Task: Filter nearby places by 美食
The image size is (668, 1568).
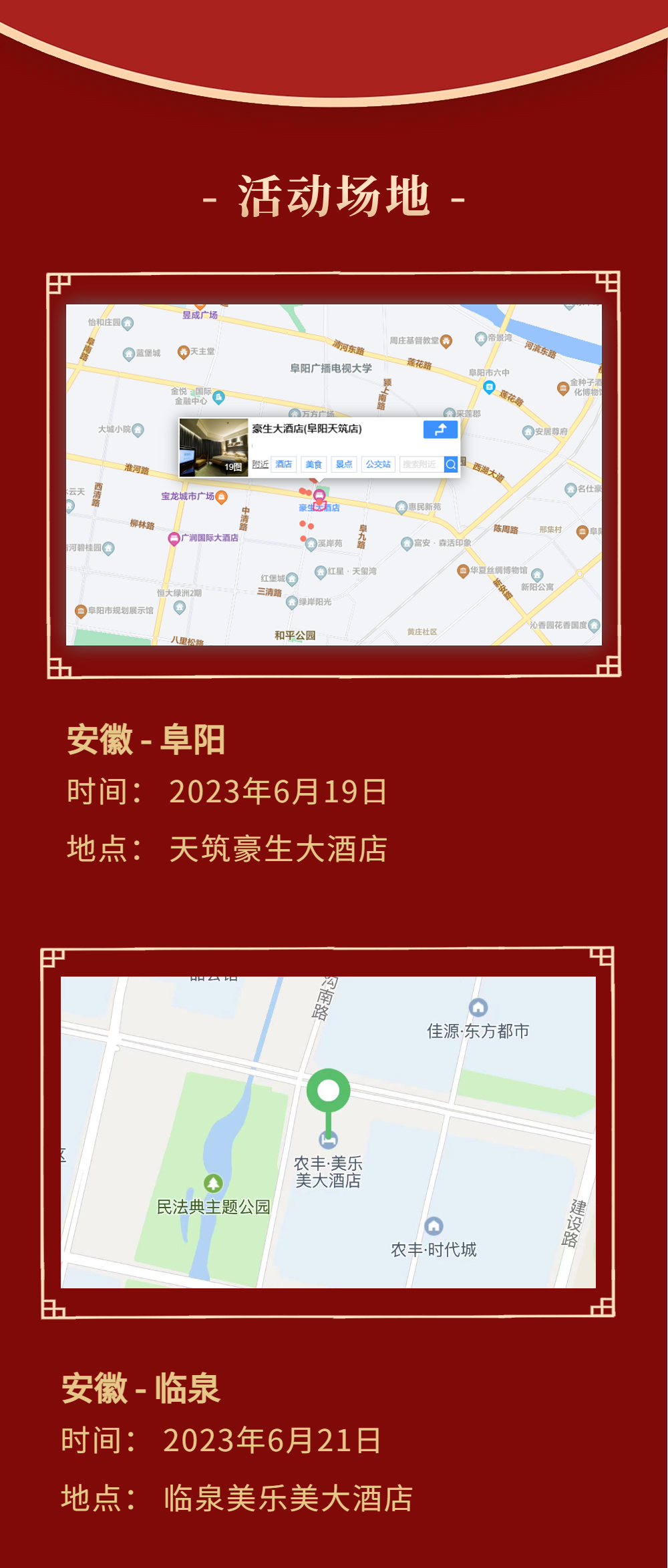Action: point(315,463)
